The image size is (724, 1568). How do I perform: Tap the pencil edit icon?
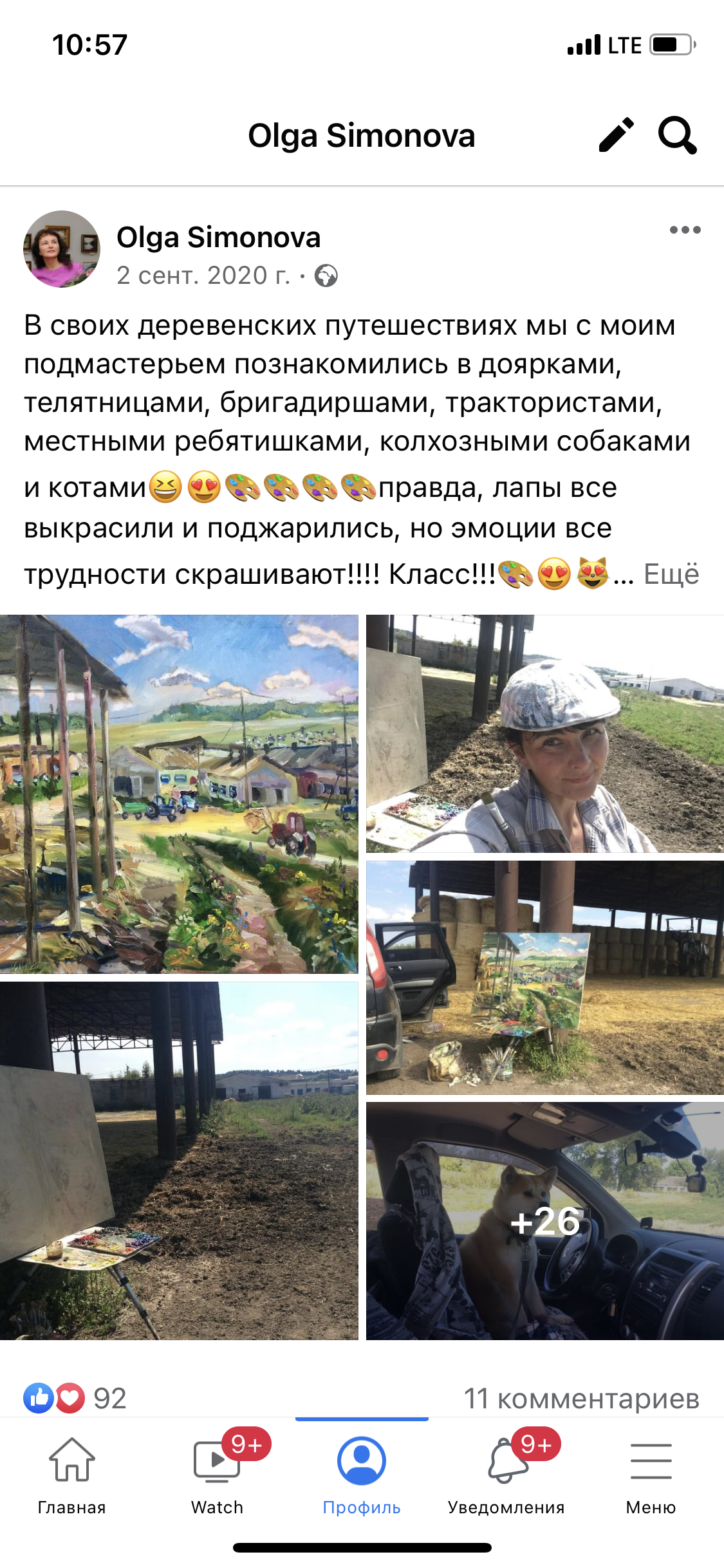pyautogui.click(x=616, y=135)
